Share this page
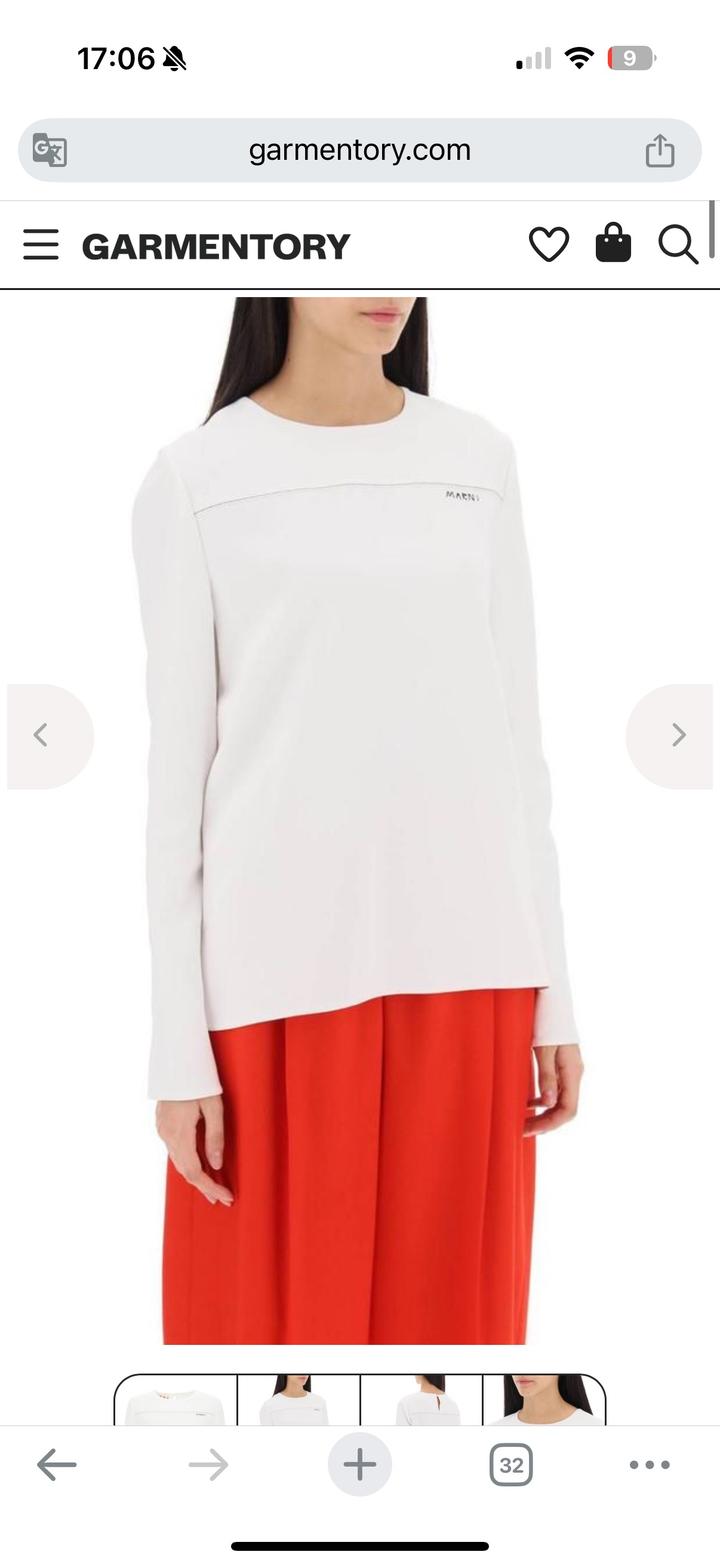The image size is (720, 1565). pyautogui.click(x=660, y=151)
